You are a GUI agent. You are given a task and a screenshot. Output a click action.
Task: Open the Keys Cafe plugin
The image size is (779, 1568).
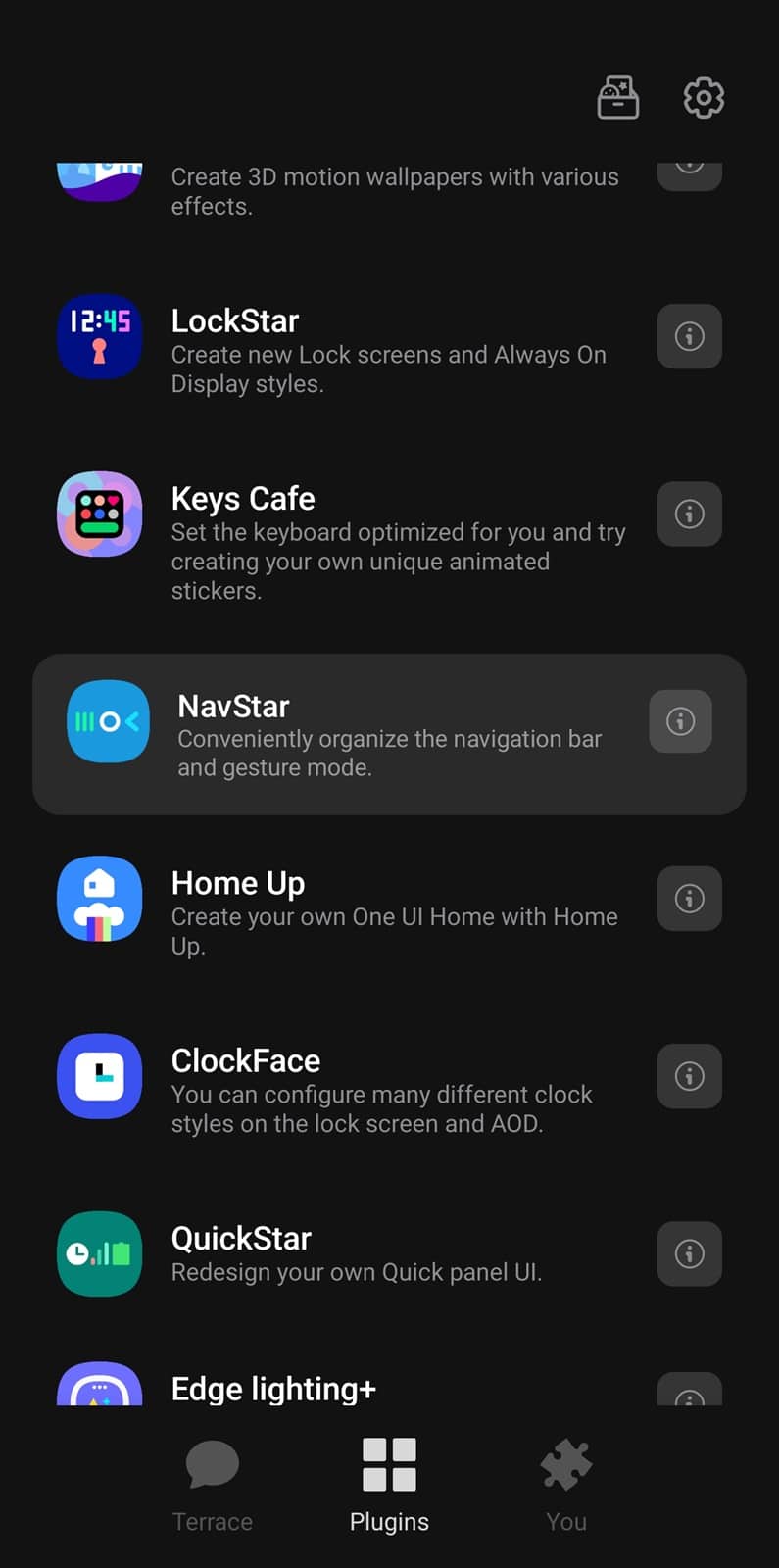(343, 529)
